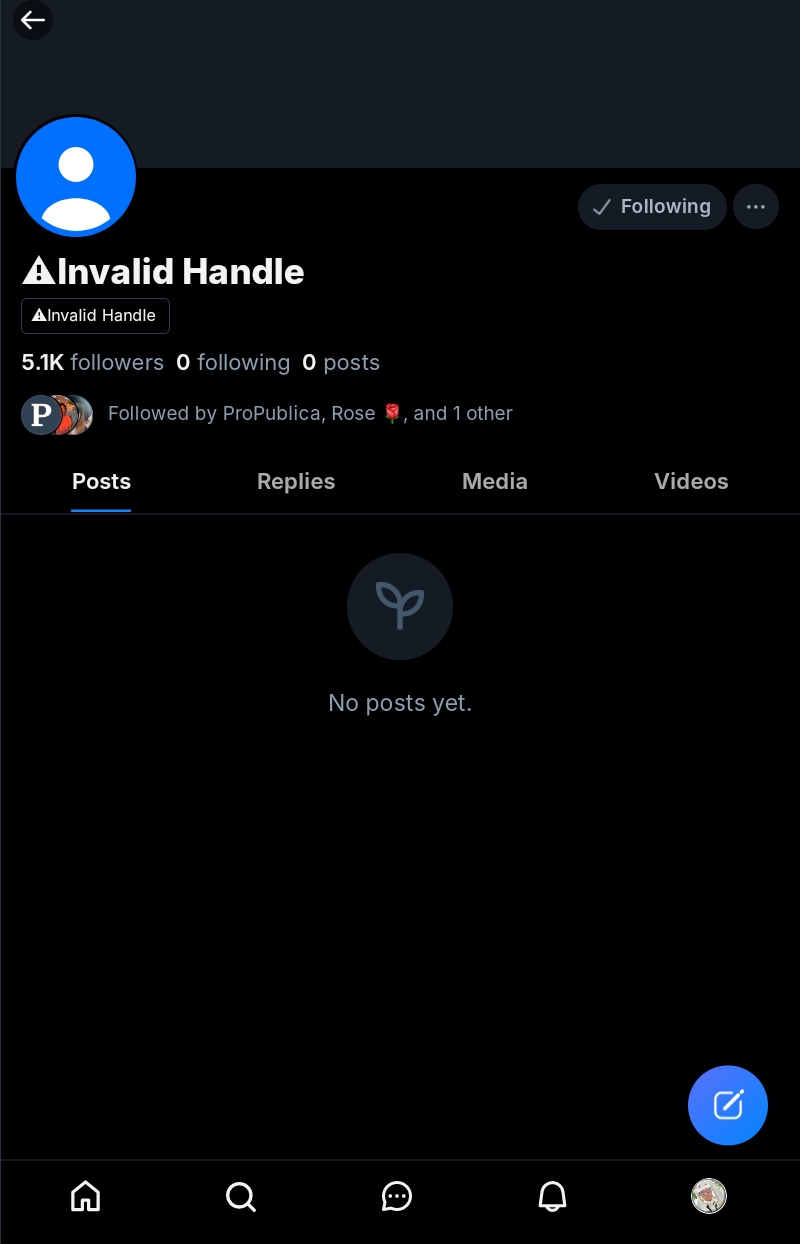800x1244 pixels.
Task: View the blue profile avatar
Action: click(76, 177)
